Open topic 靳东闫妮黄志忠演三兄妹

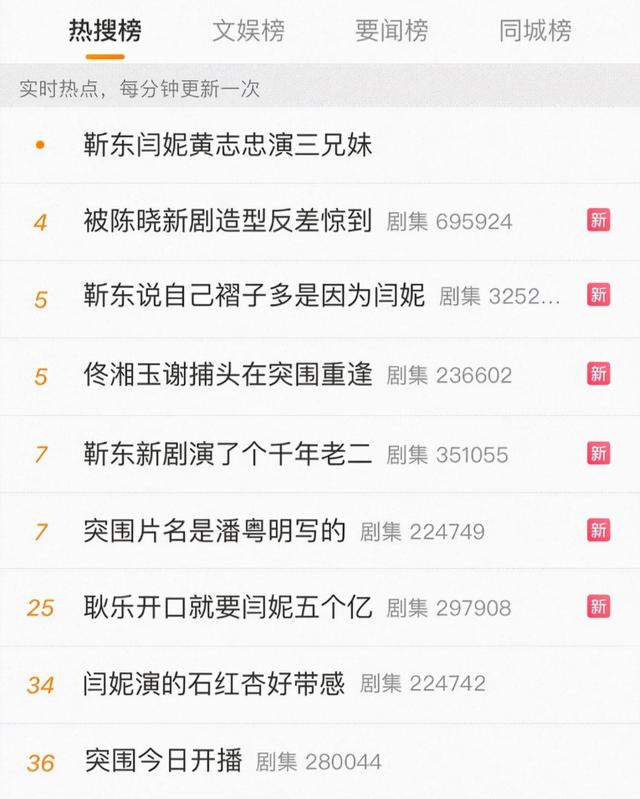228,145
